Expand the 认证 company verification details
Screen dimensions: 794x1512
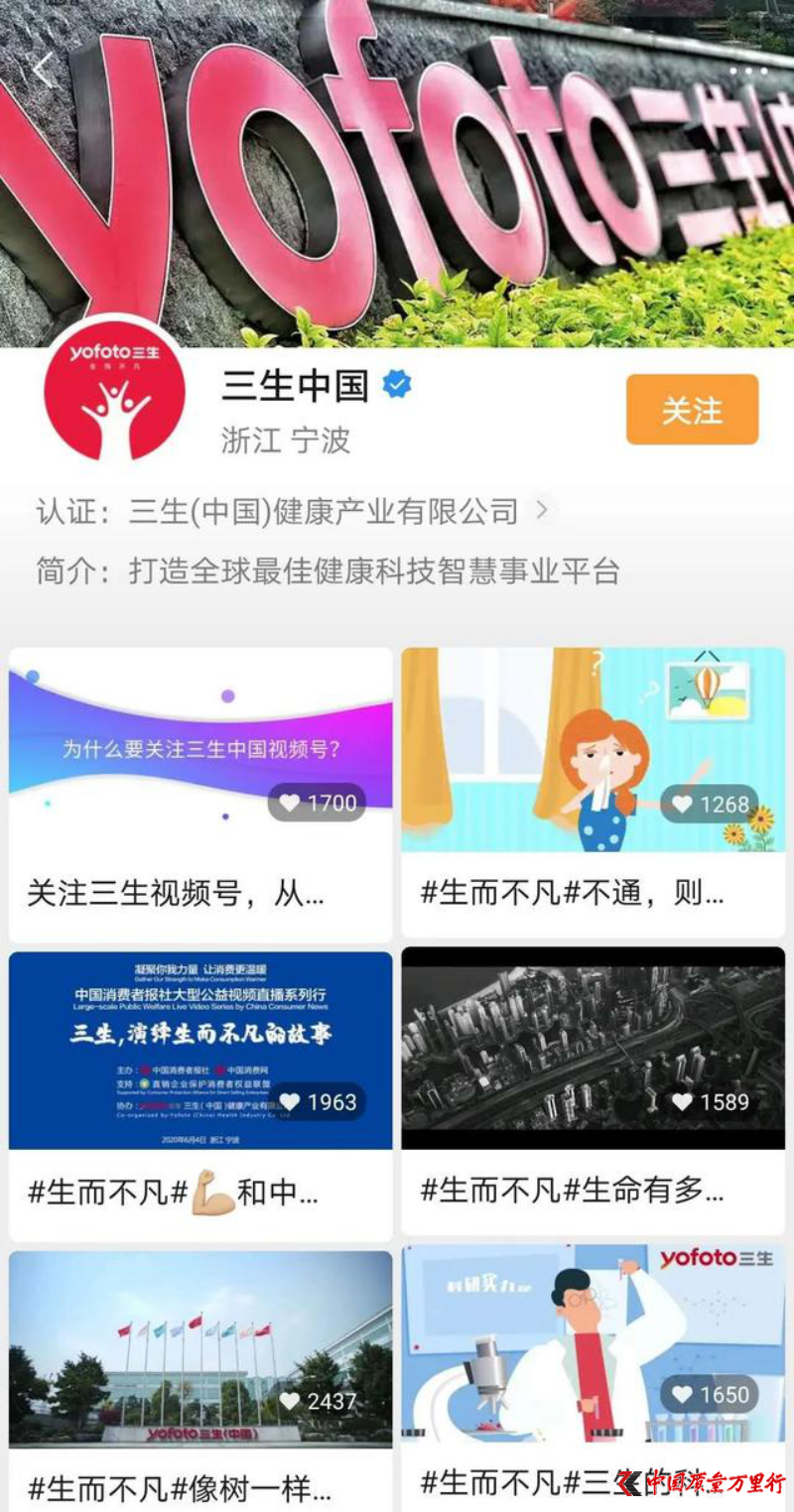click(541, 511)
